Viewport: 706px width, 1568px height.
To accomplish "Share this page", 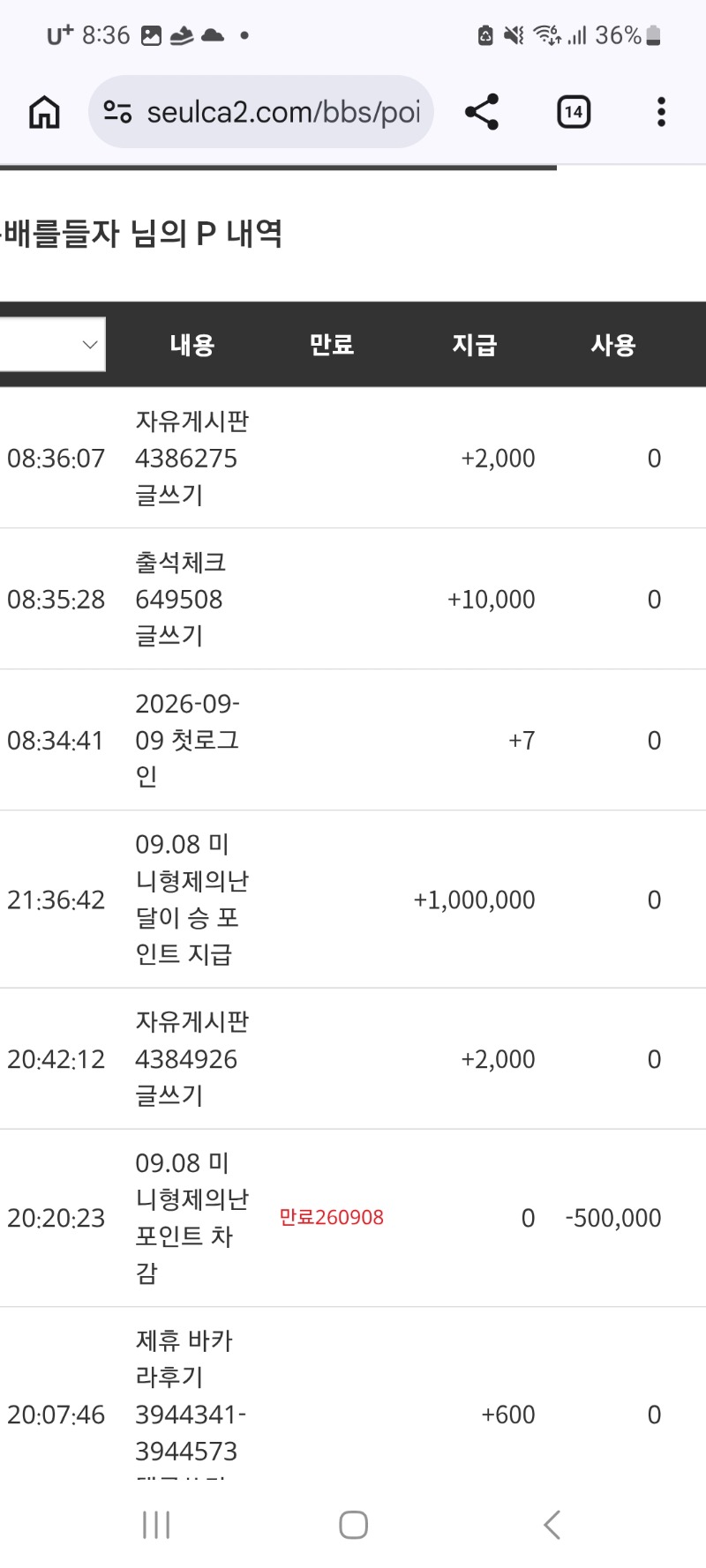I will pyautogui.click(x=482, y=112).
